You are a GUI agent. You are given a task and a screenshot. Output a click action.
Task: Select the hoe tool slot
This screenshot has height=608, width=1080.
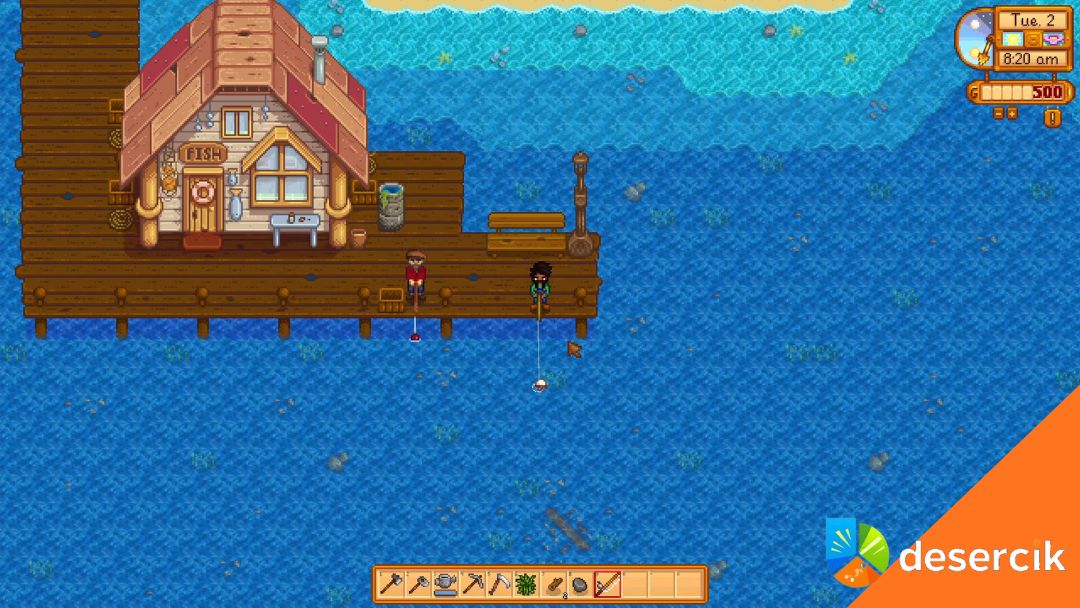tap(418, 584)
